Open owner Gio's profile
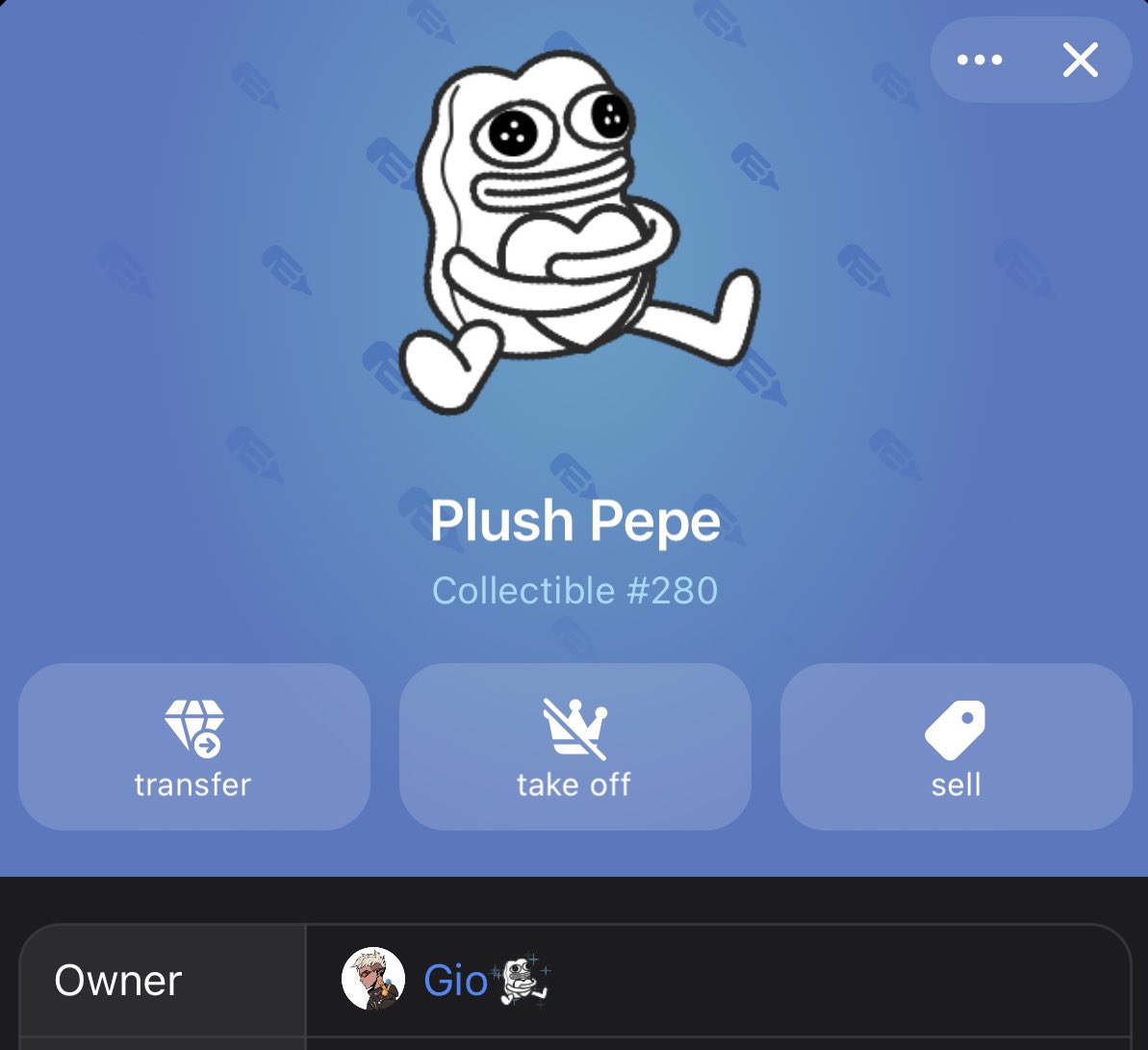This screenshot has height=1050, width=1148. pos(454,980)
